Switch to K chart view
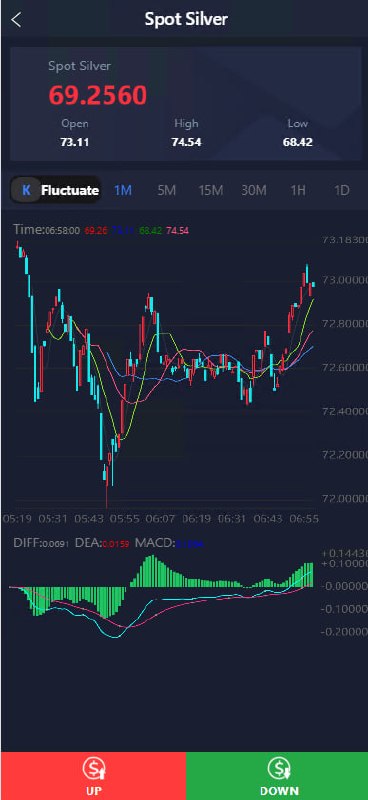The height and width of the screenshot is (800, 368). point(26,190)
